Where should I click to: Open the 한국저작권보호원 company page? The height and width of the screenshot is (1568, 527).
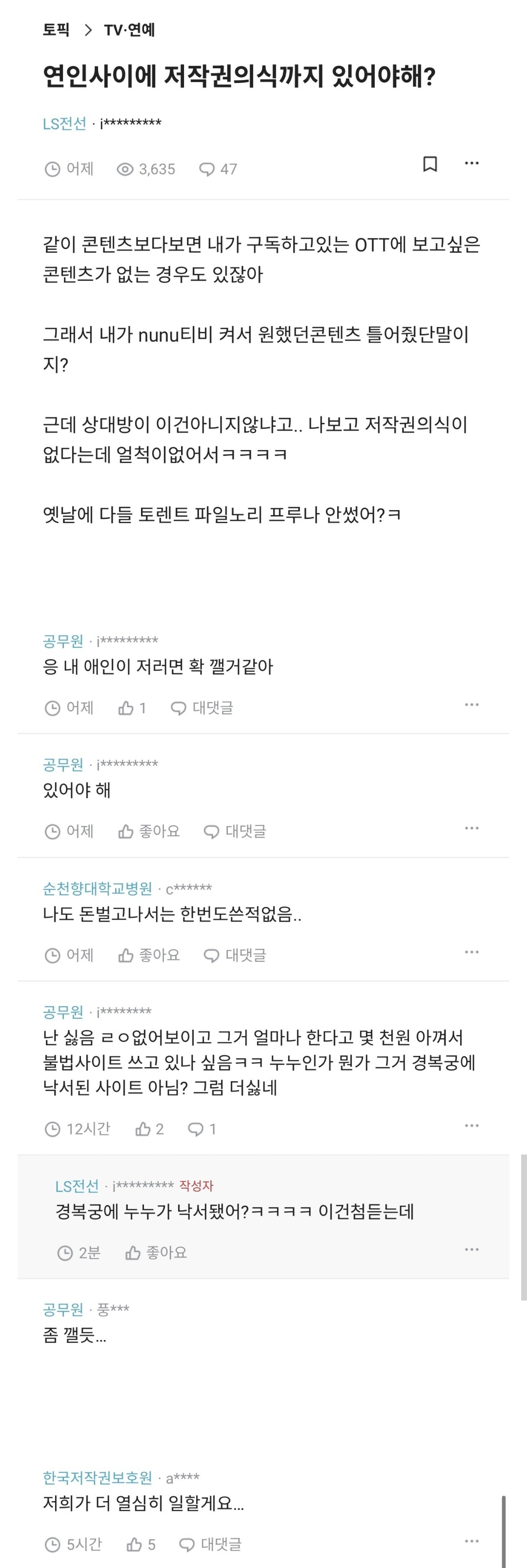98,1478
